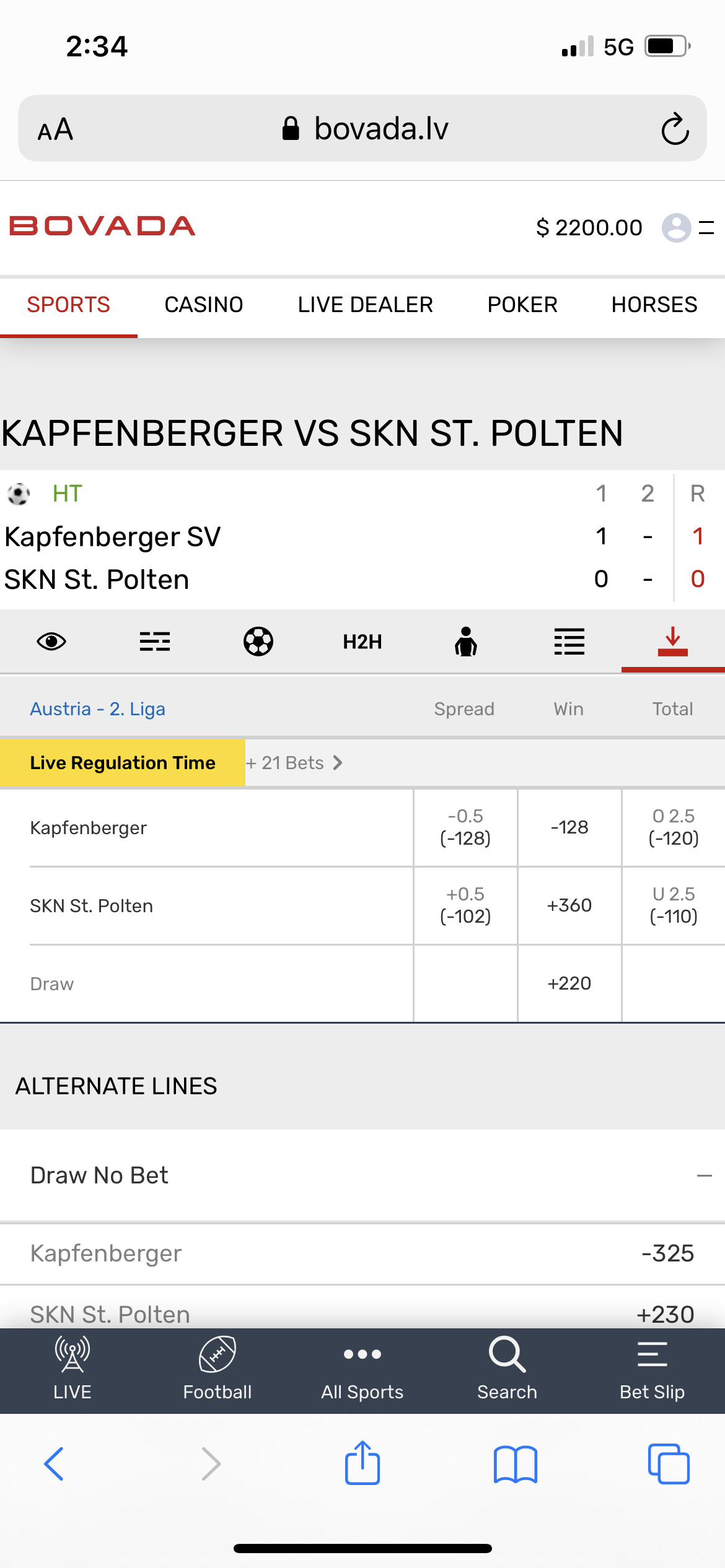Viewport: 725px width, 1568px height.
Task: Select Kapfenberger Draw No Bet -325
Action: pyautogui.click(x=667, y=1253)
